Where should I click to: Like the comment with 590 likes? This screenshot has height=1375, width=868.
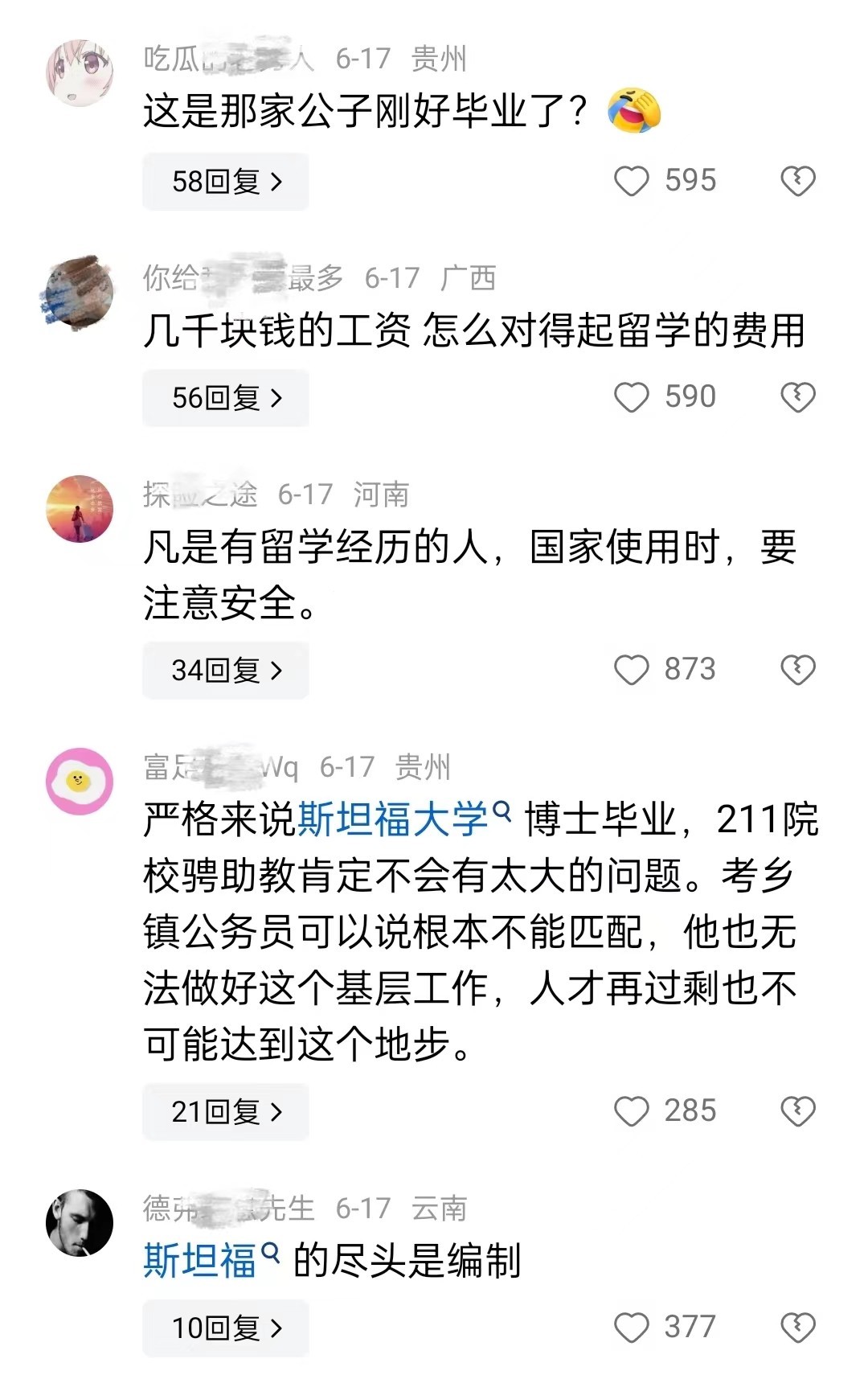(x=632, y=398)
